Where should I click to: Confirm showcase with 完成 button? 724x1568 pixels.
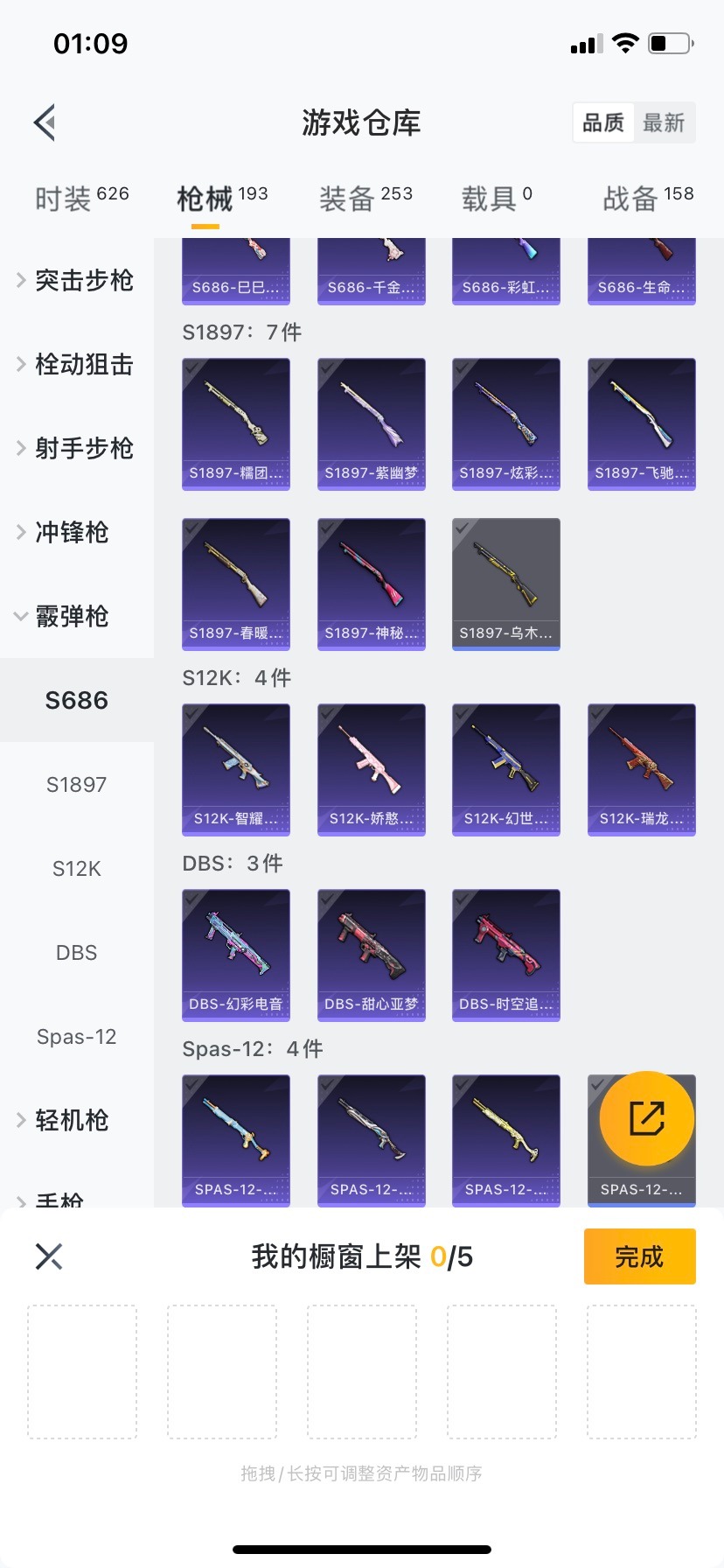(x=639, y=1256)
